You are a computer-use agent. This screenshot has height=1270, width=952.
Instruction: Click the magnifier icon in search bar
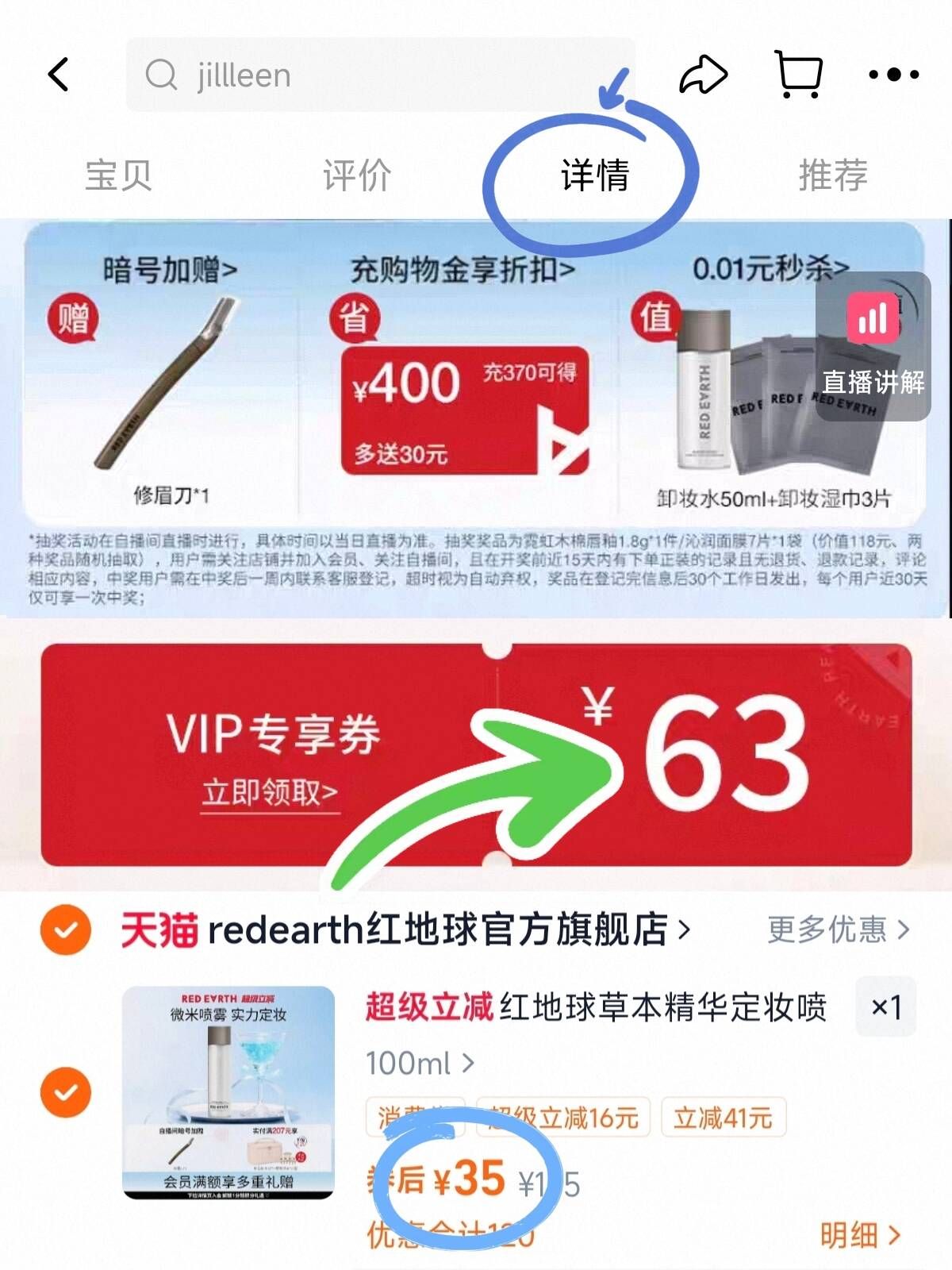pyautogui.click(x=163, y=75)
